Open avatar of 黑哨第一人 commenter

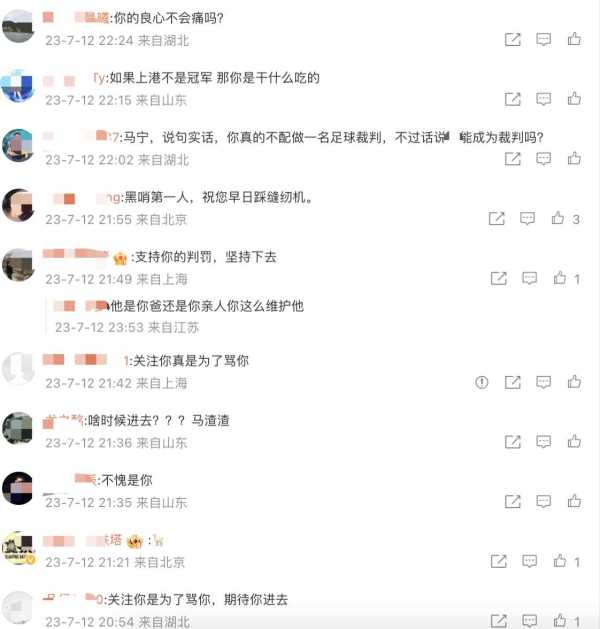[x=19, y=206]
